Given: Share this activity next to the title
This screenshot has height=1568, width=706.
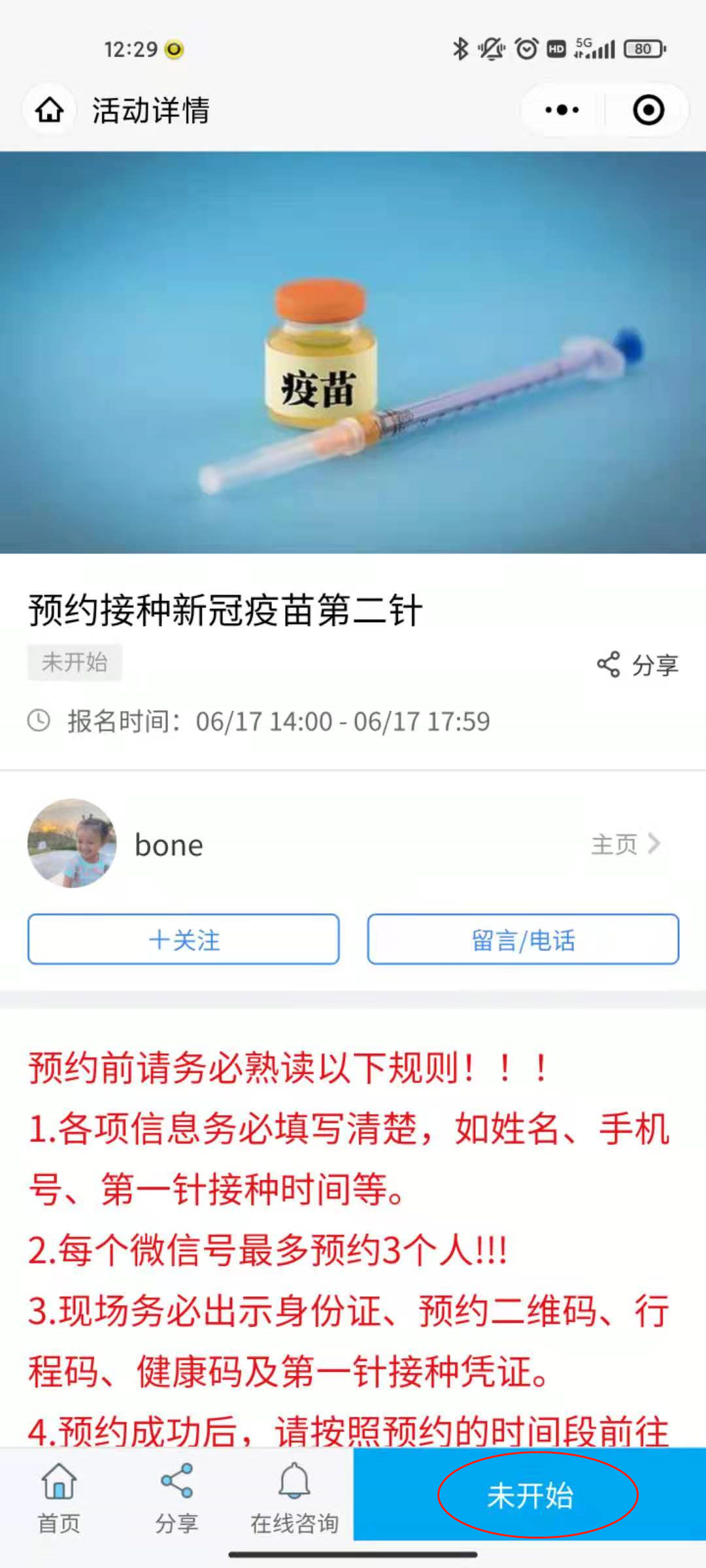Looking at the screenshot, I should (638, 665).
